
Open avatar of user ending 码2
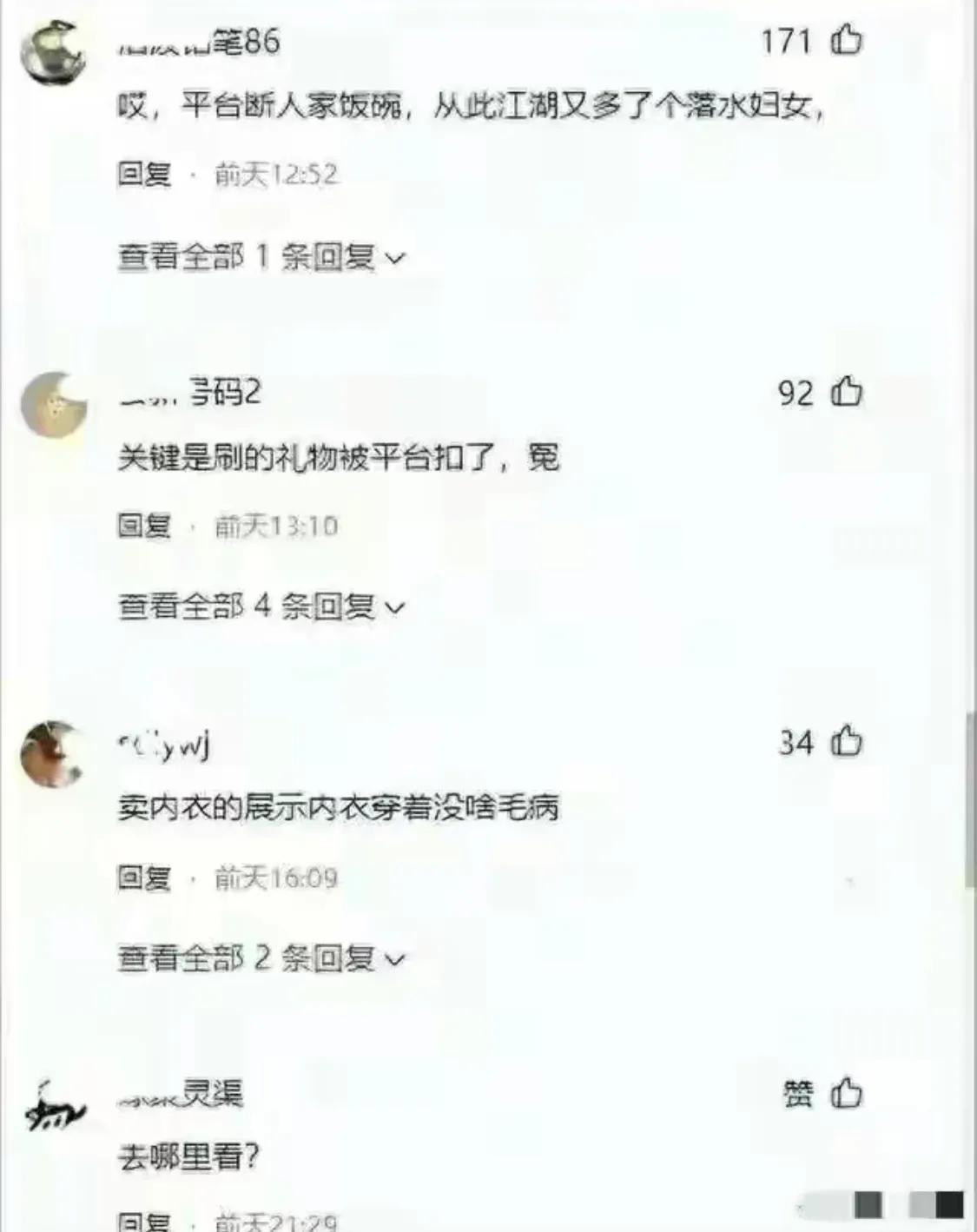54,405
